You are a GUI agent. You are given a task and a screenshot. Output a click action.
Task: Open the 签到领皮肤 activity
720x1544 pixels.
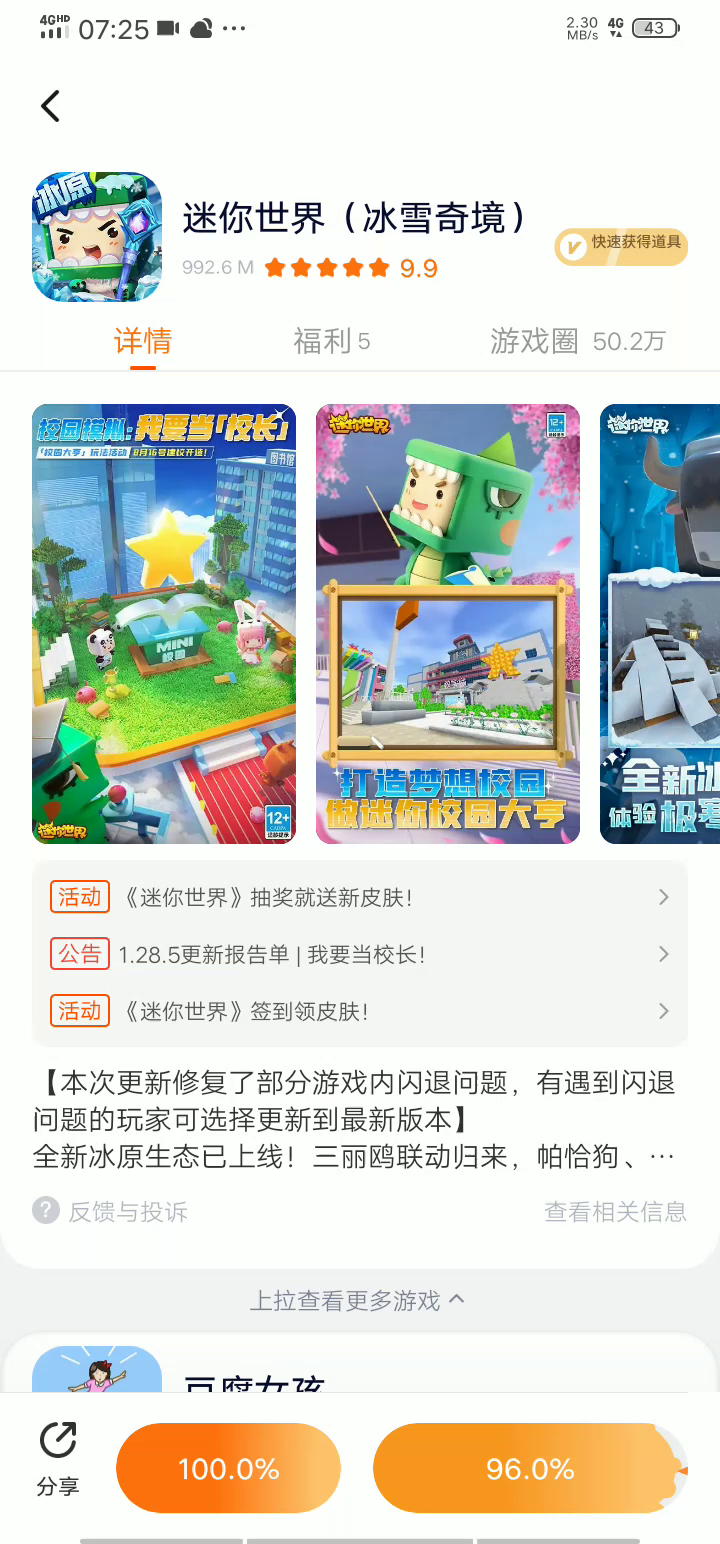coord(360,1012)
